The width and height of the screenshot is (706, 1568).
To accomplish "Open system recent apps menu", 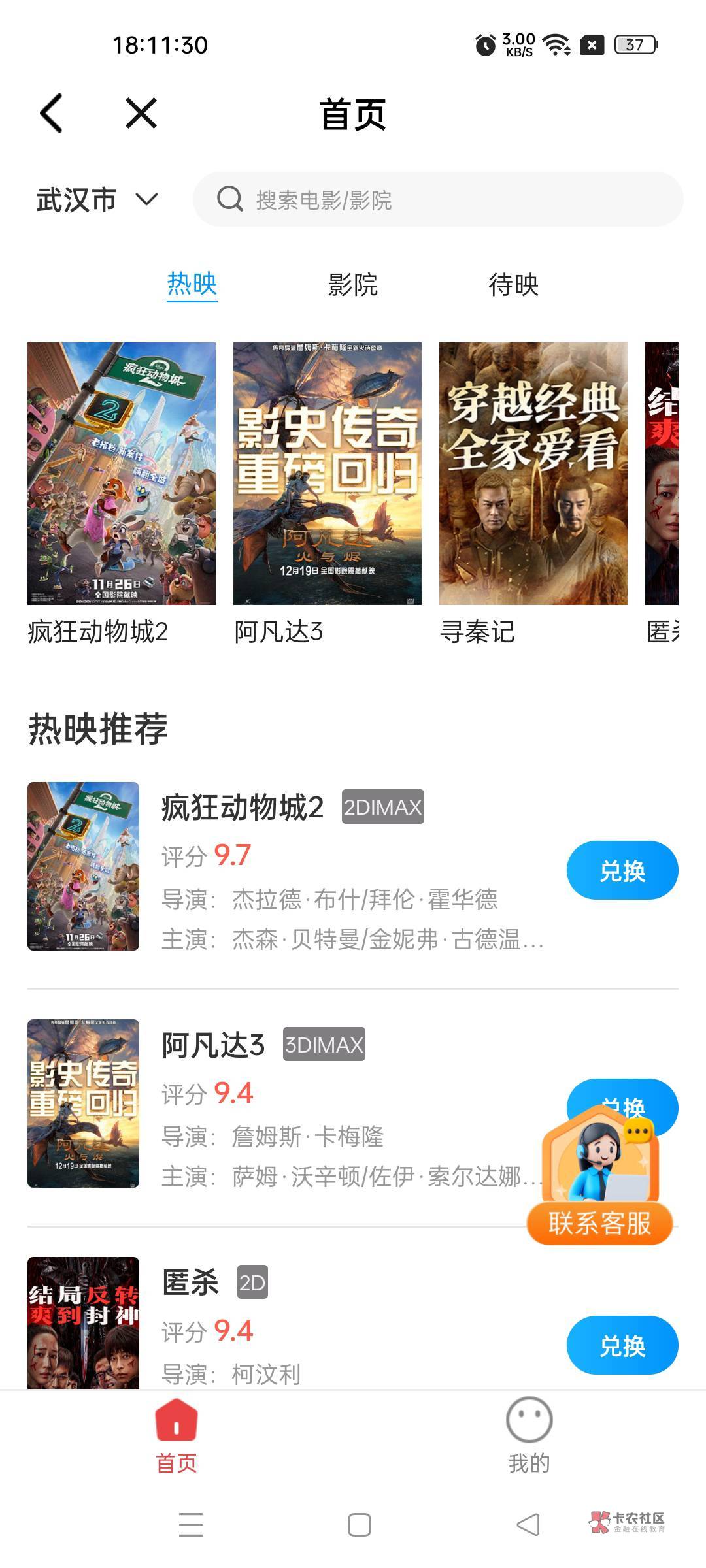I will click(191, 1525).
